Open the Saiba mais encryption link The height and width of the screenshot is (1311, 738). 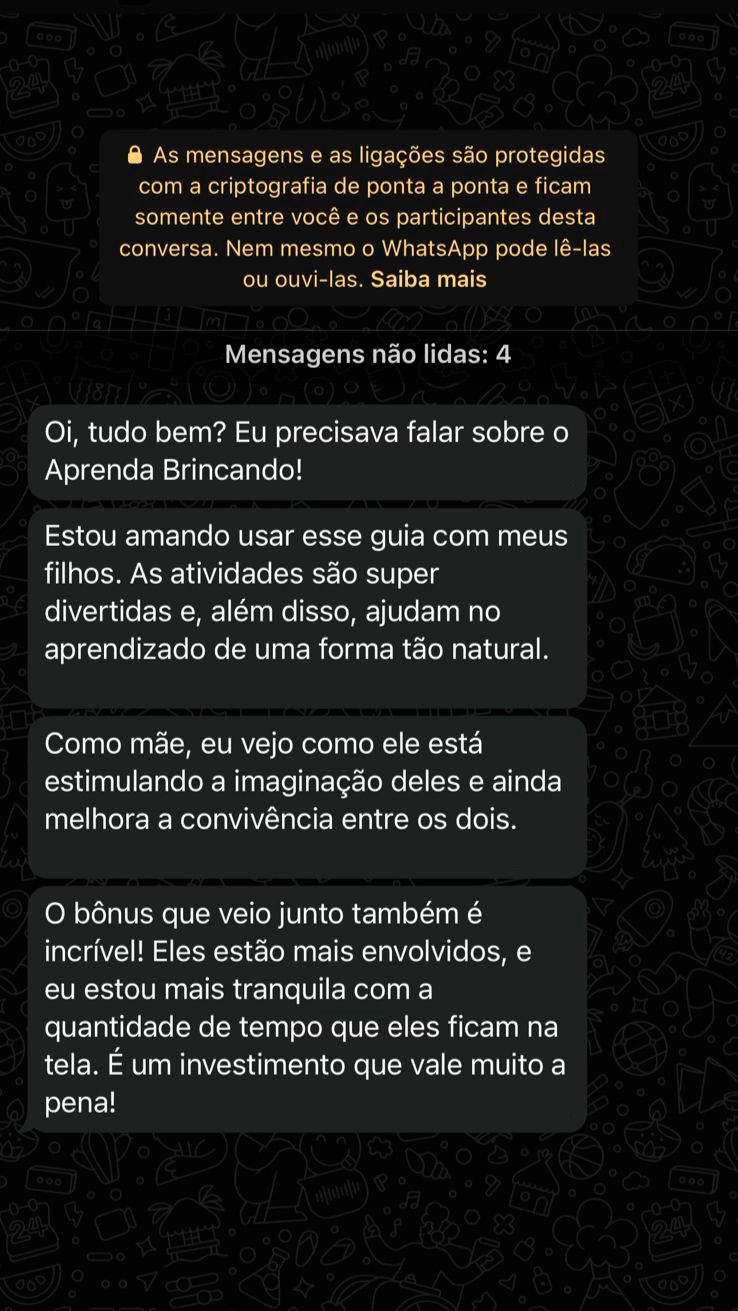click(428, 279)
